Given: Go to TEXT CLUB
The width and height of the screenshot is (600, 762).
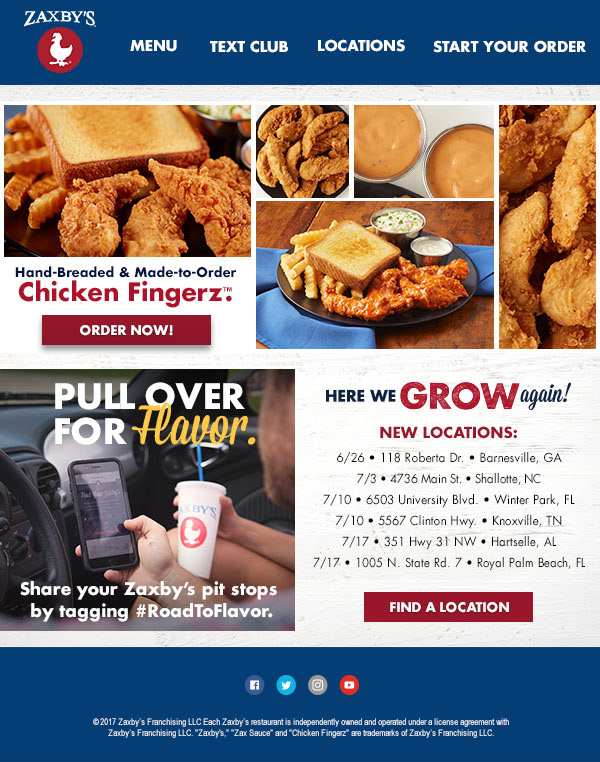Looking at the screenshot, I should pyautogui.click(x=249, y=46).
